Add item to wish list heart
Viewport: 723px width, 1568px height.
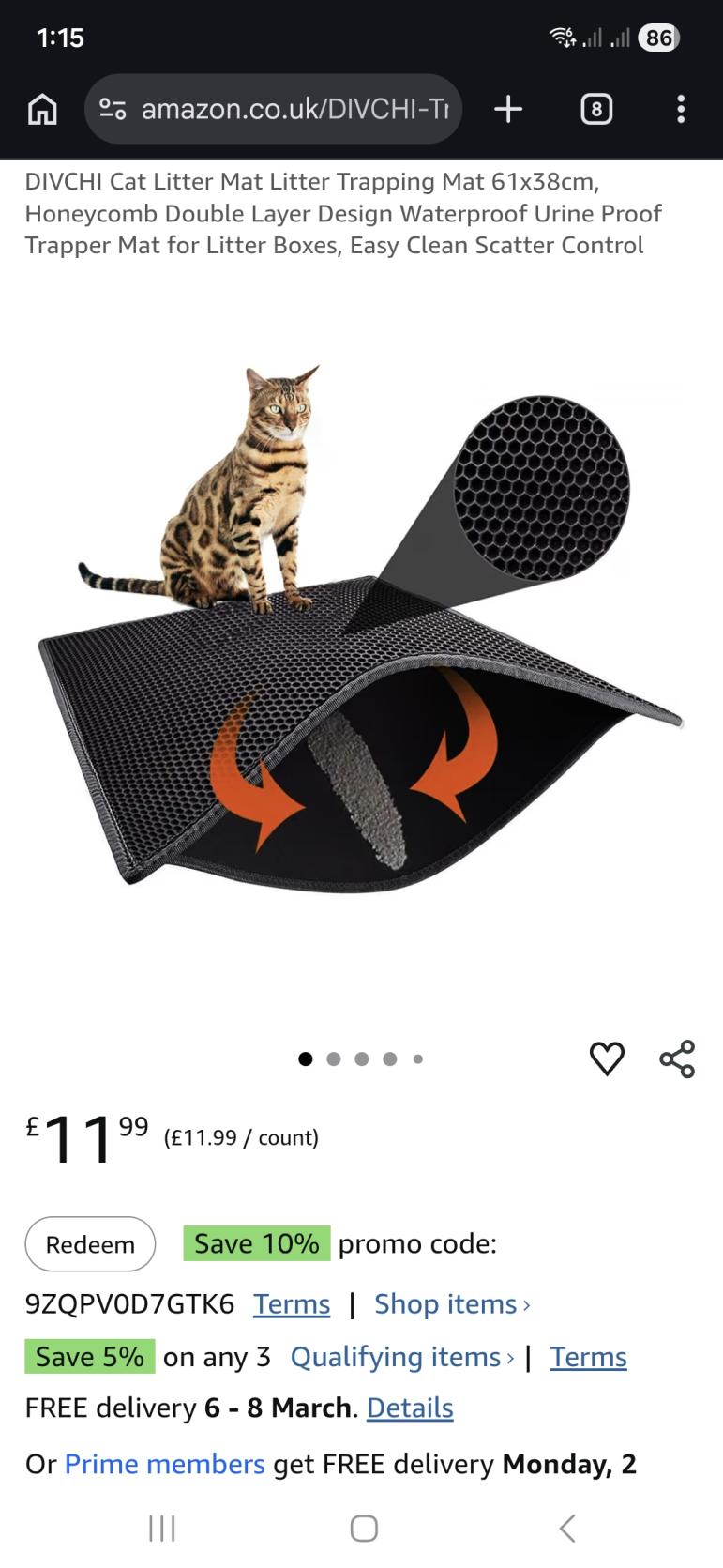pyautogui.click(x=607, y=1058)
